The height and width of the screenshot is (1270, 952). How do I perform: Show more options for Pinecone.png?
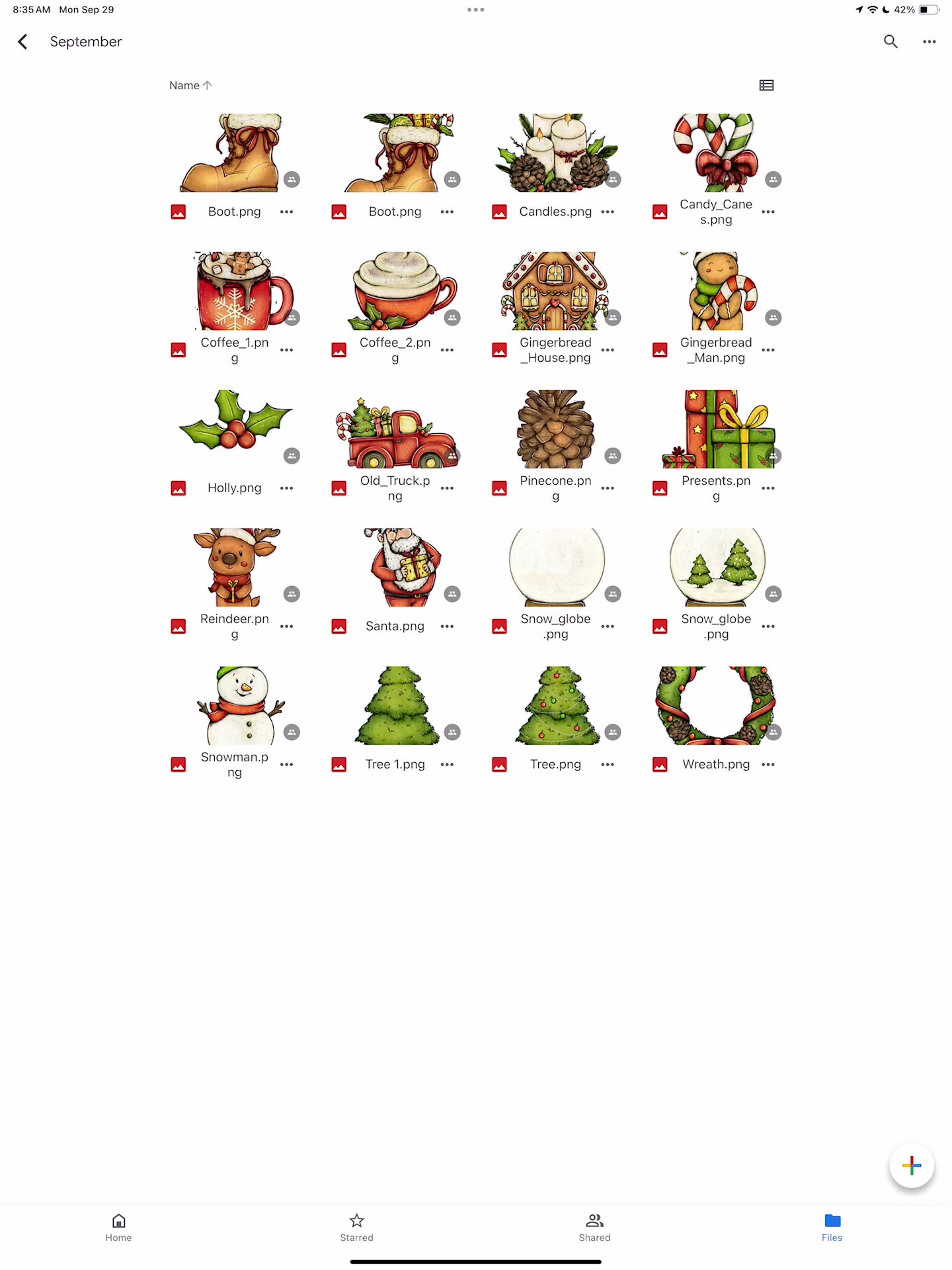[x=608, y=488]
